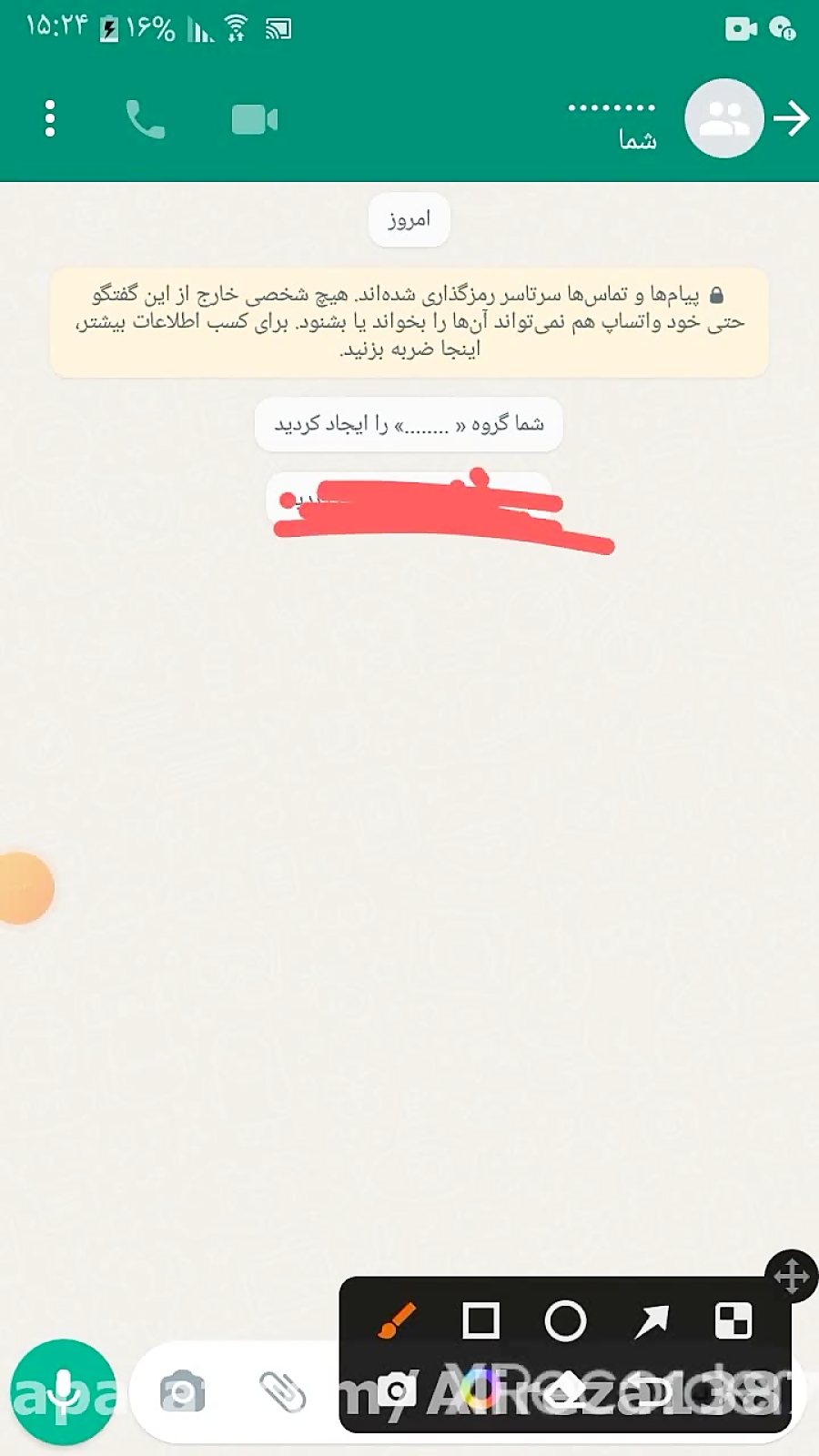The width and height of the screenshot is (819, 1456).
Task: Start a group voice call
Action: pyautogui.click(x=145, y=119)
